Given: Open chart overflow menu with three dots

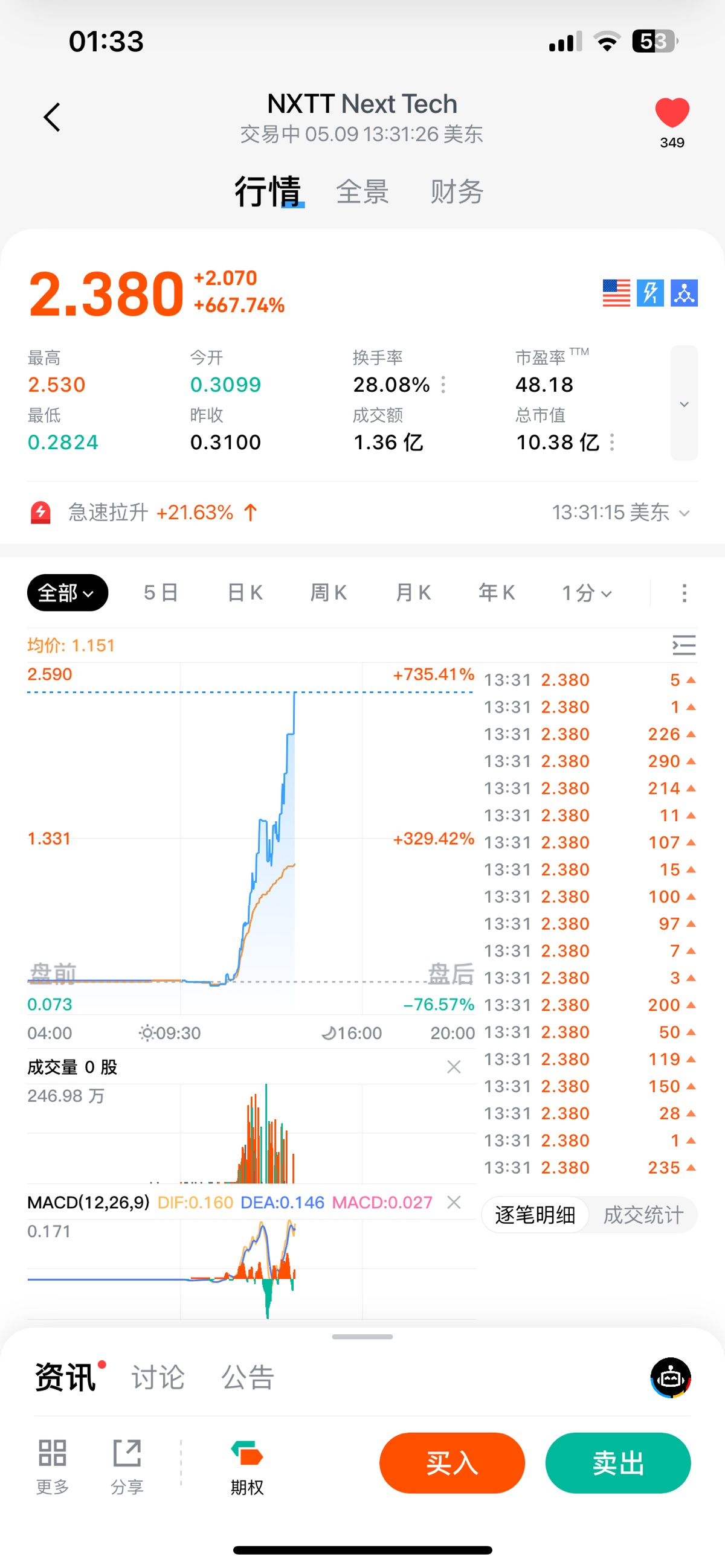Looking at the screenshot, I should 684,592.
